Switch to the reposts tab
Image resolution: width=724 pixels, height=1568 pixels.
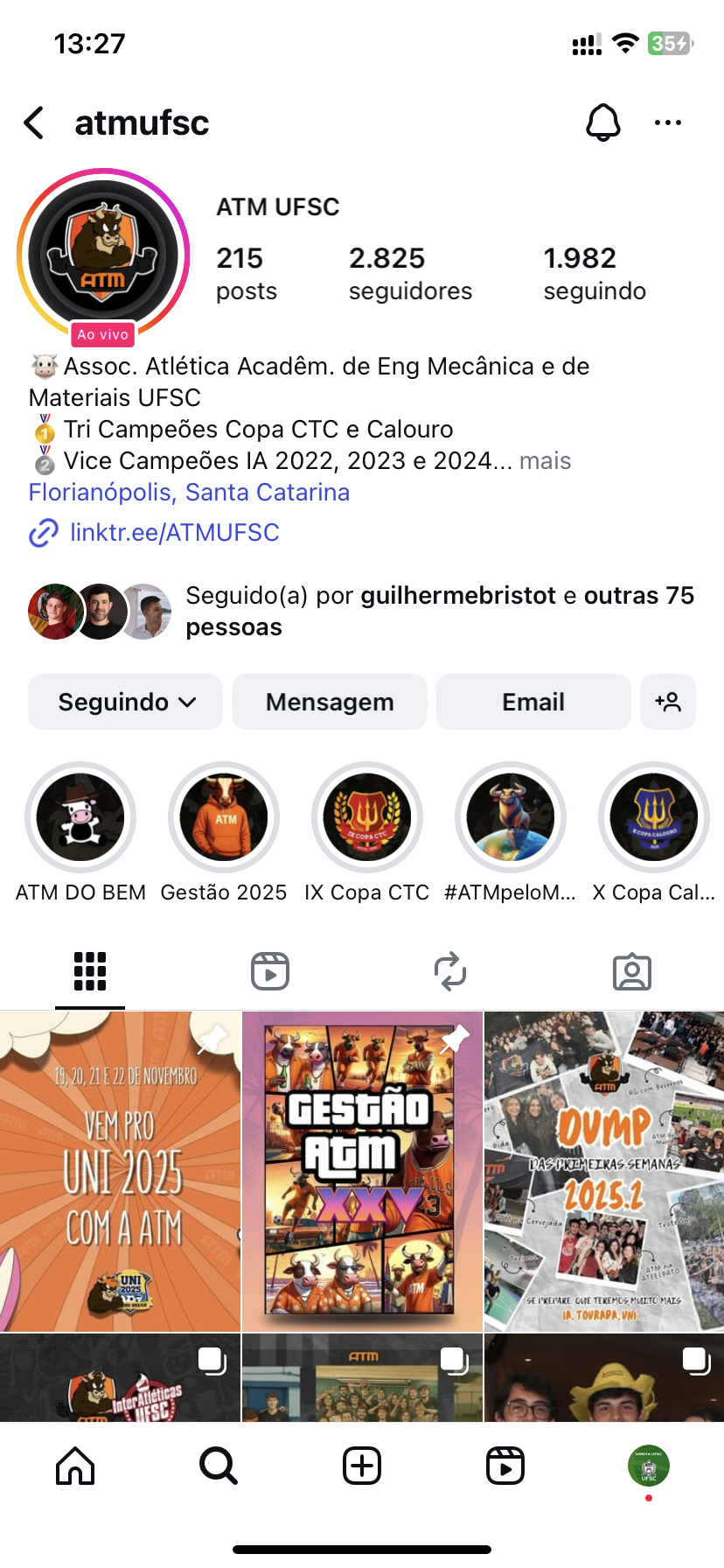[450, 971]
